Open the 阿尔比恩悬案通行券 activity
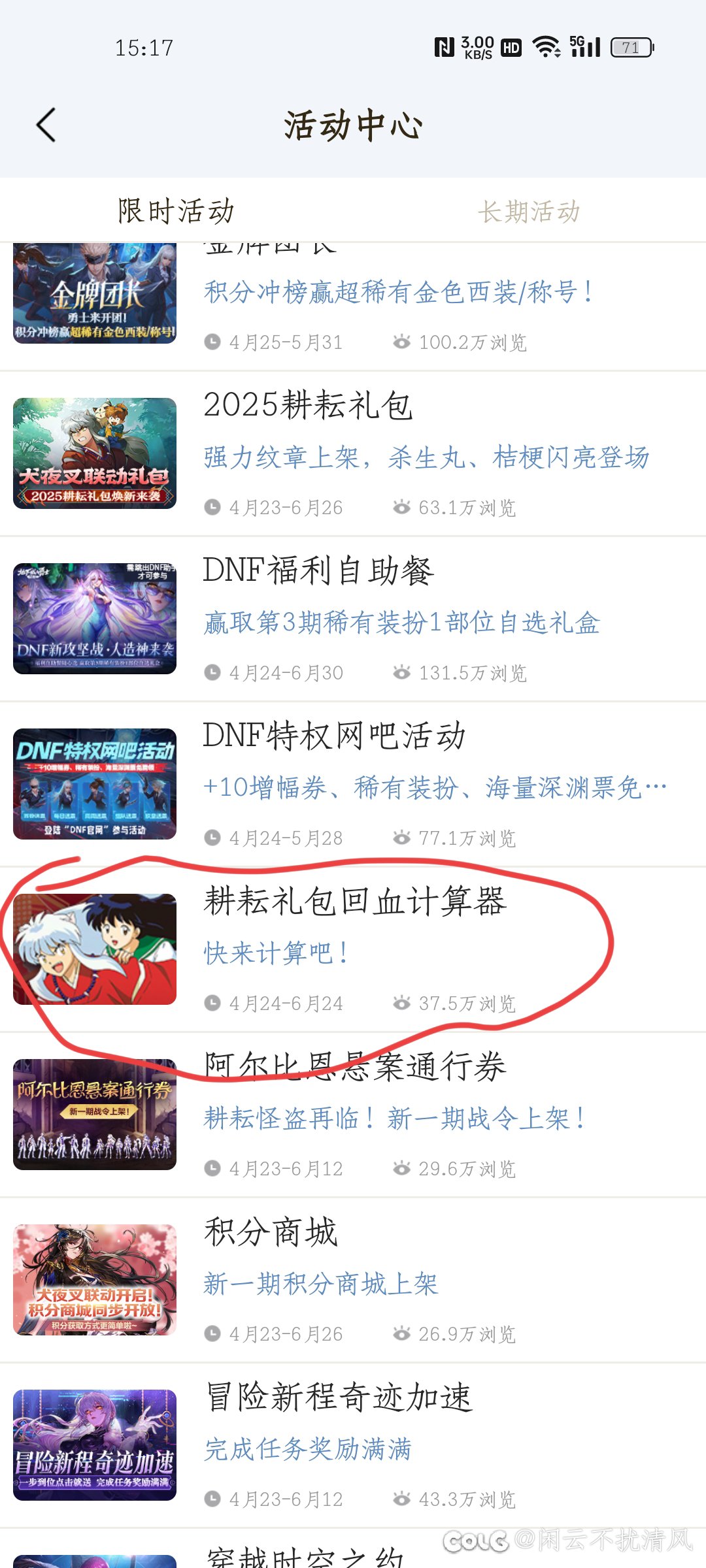 pyautogui.click(x=353, y=1115)
